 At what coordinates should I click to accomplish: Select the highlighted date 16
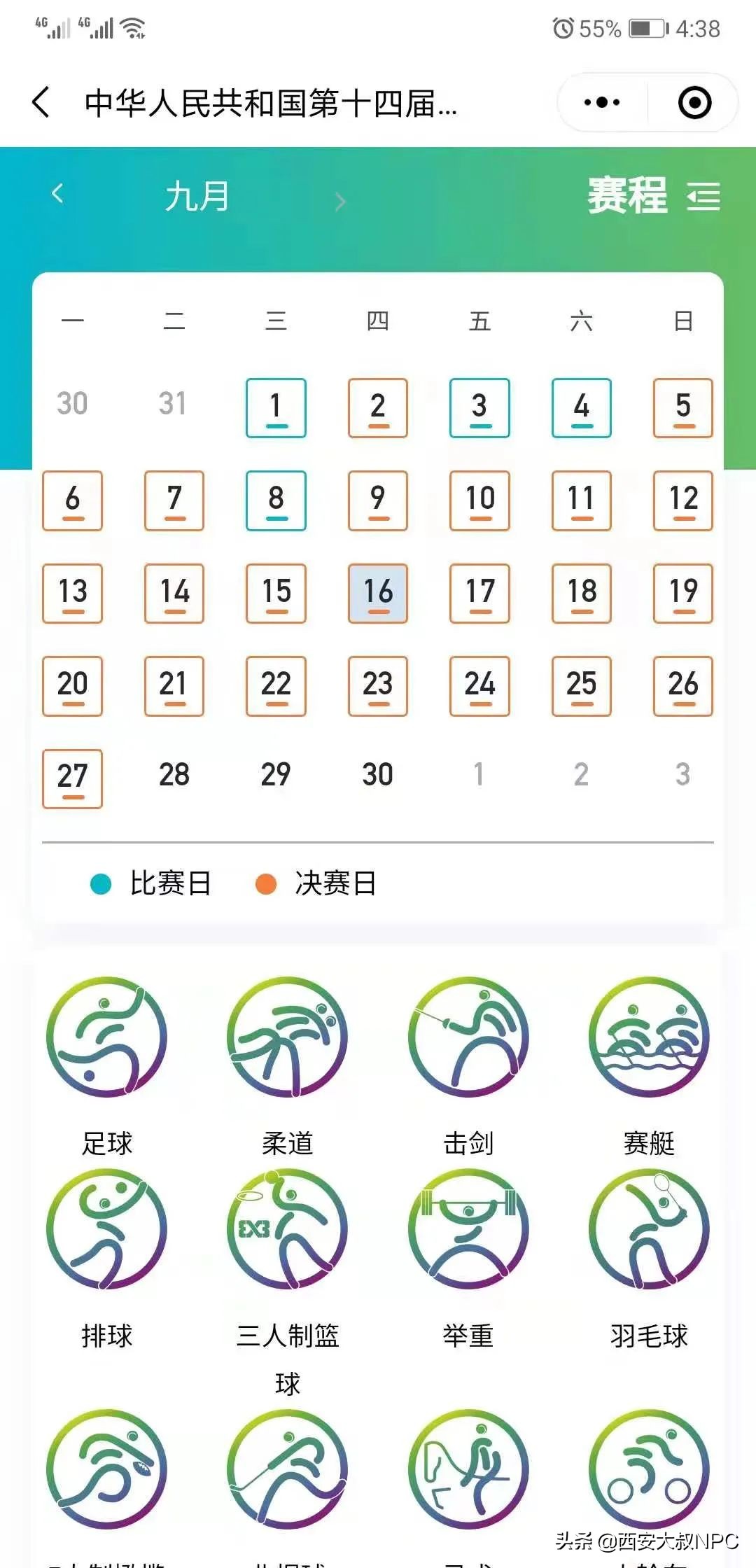(x=377, y=594)
